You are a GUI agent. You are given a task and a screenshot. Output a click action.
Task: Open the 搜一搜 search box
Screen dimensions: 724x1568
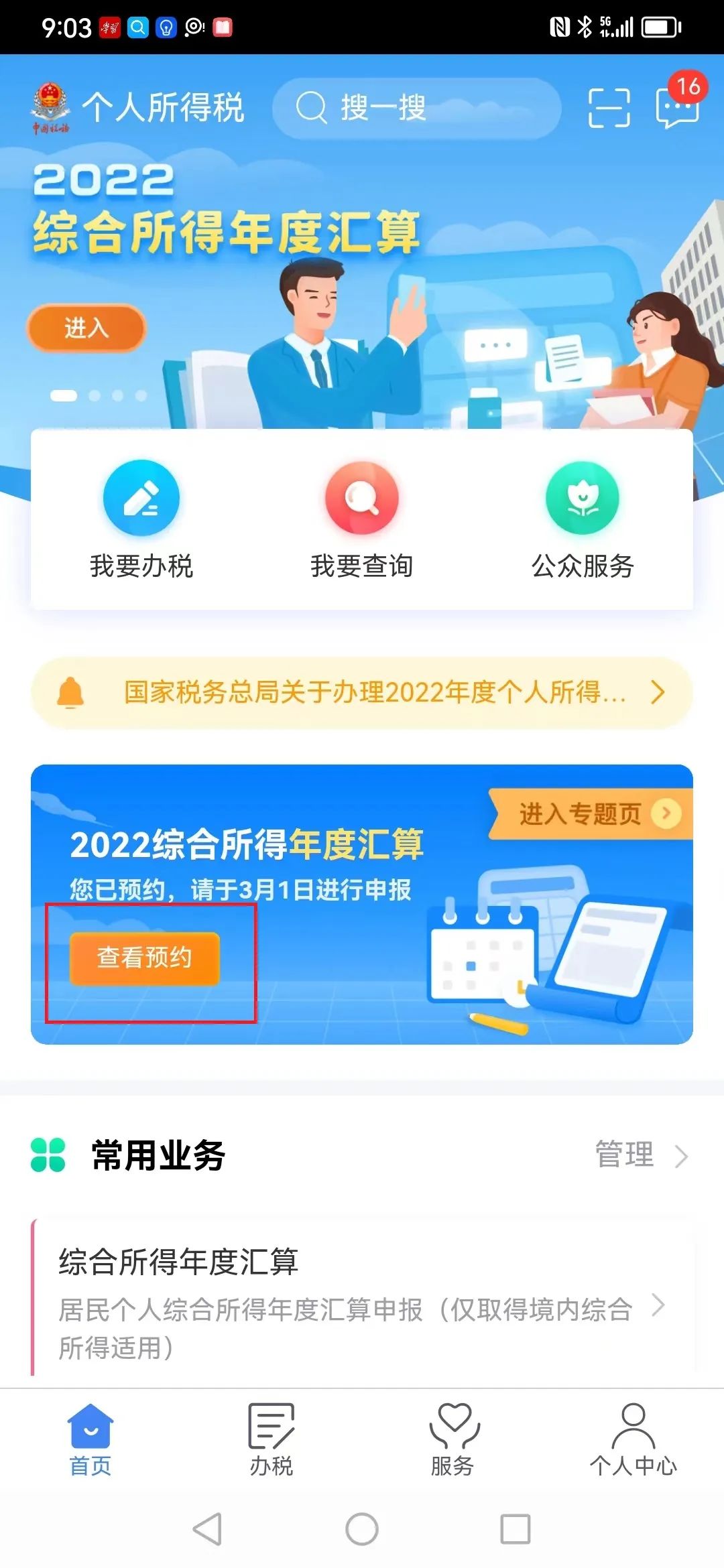click(x=416, y=108)
